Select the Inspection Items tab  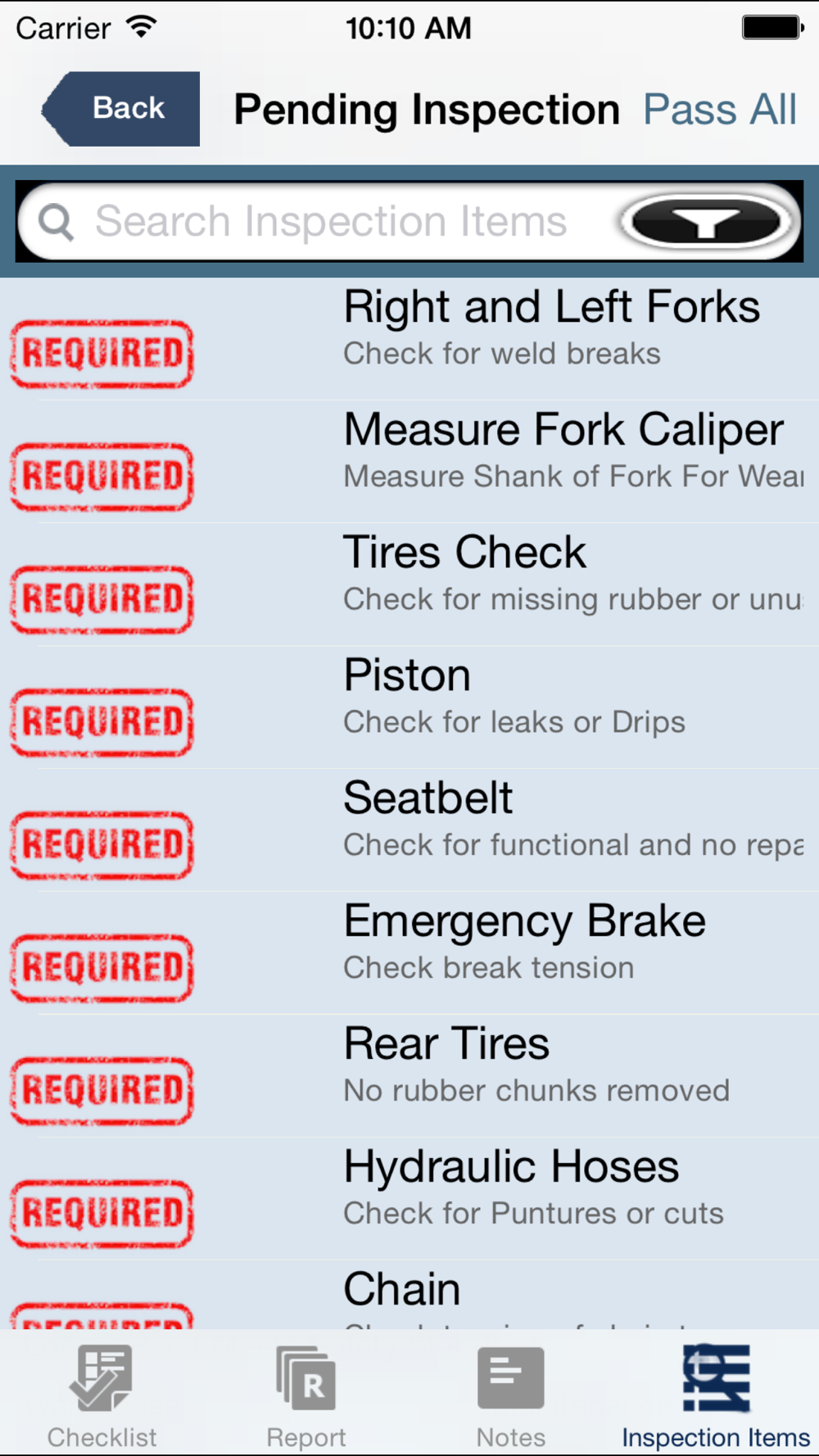[x=716, y=1397]
